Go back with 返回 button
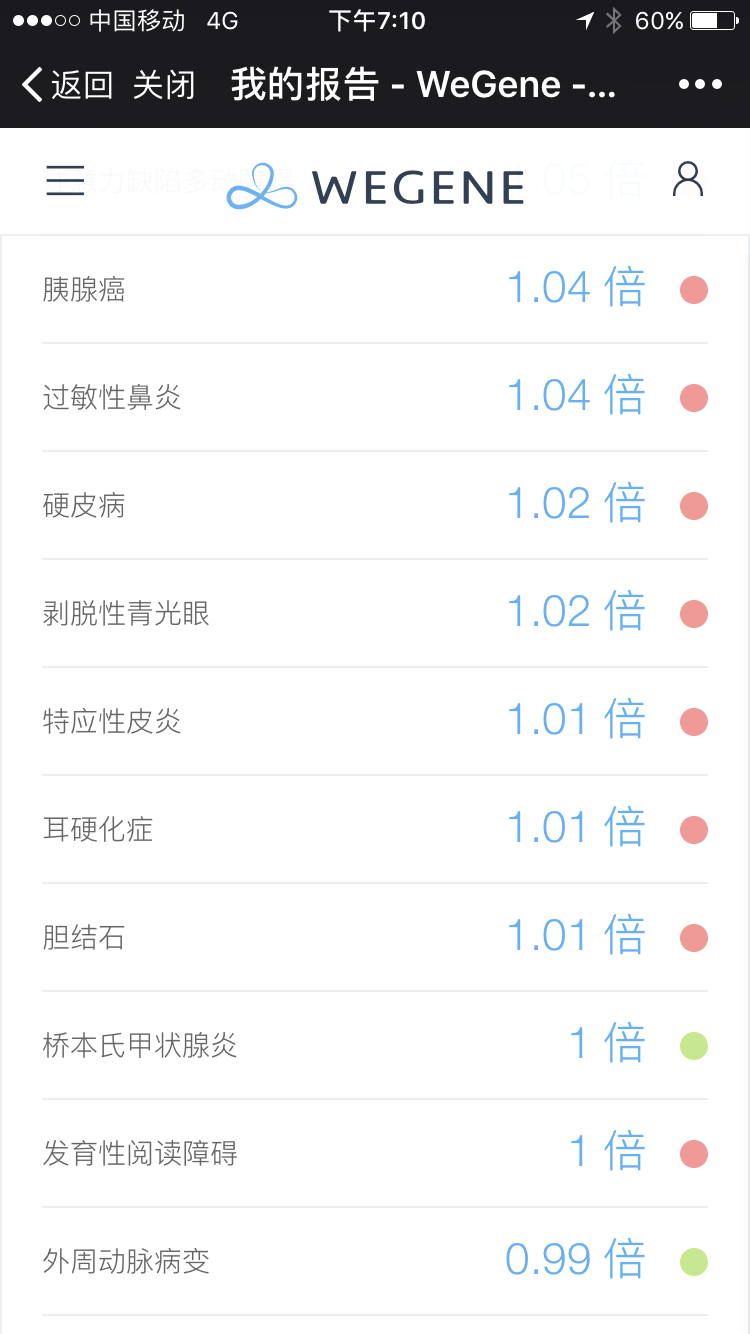 click(x=67, y=85)
